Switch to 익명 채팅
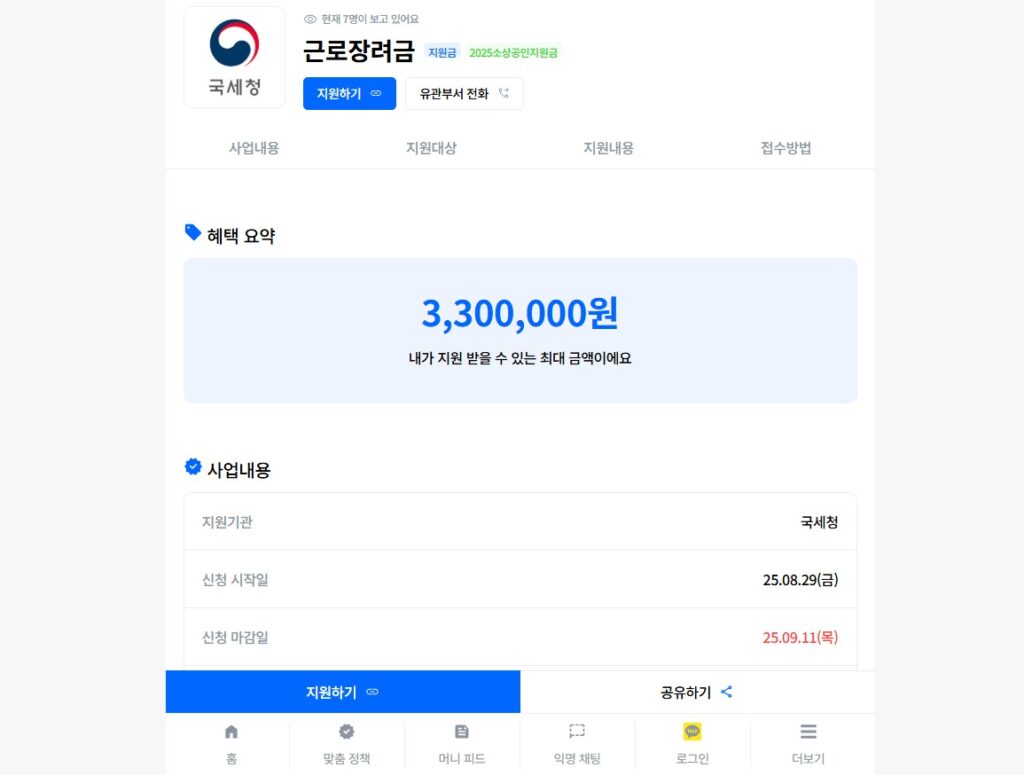 [x=577, y=743]
